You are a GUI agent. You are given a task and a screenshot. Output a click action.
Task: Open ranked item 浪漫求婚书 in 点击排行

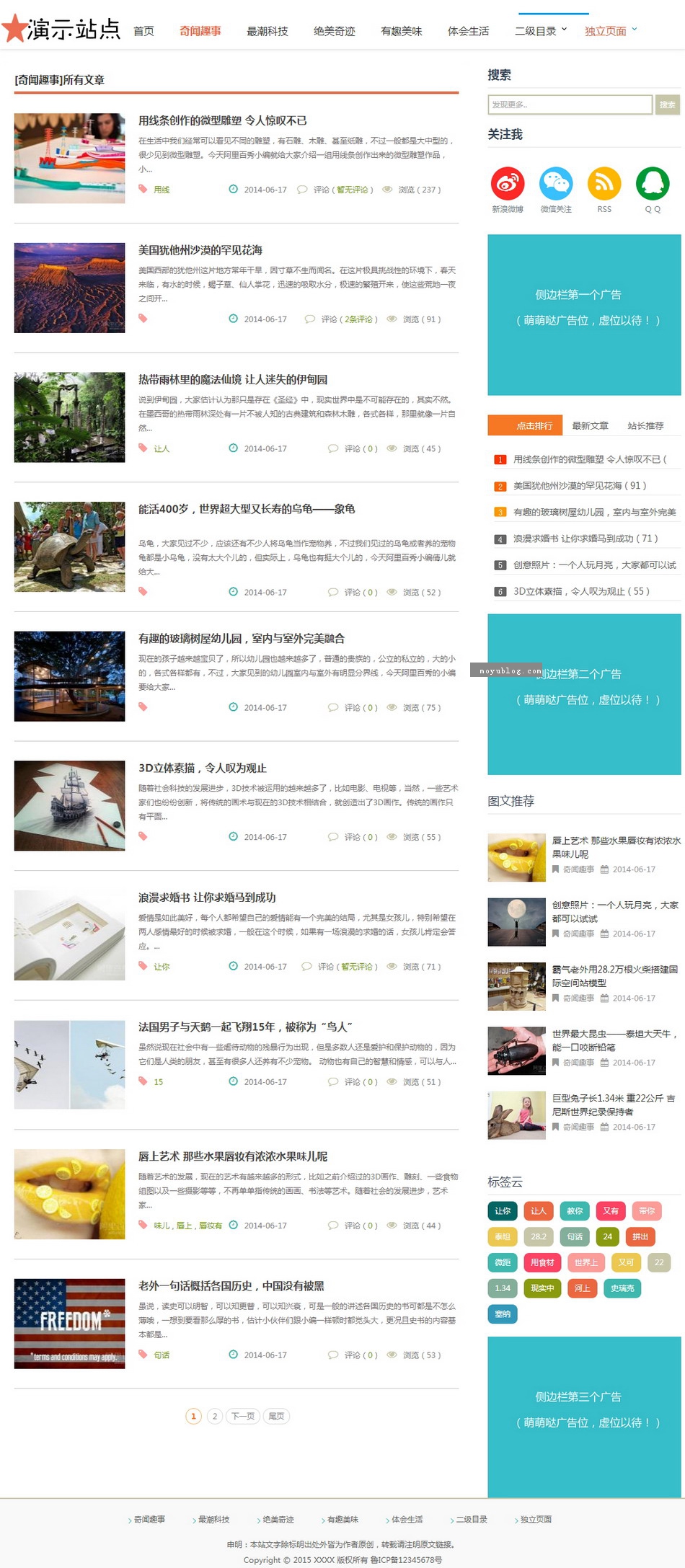[585, 539]
